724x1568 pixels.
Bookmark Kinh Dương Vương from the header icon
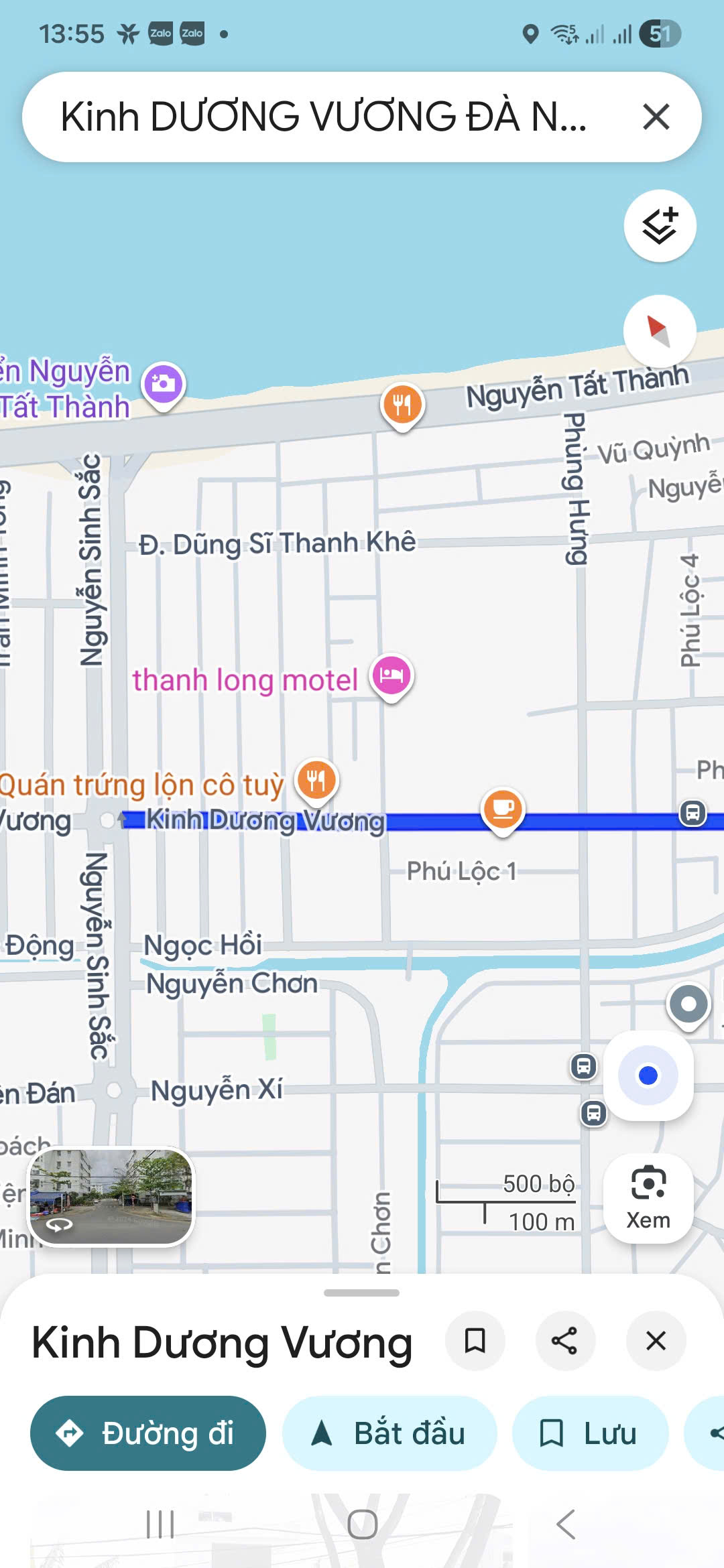tap(475, 1341)
